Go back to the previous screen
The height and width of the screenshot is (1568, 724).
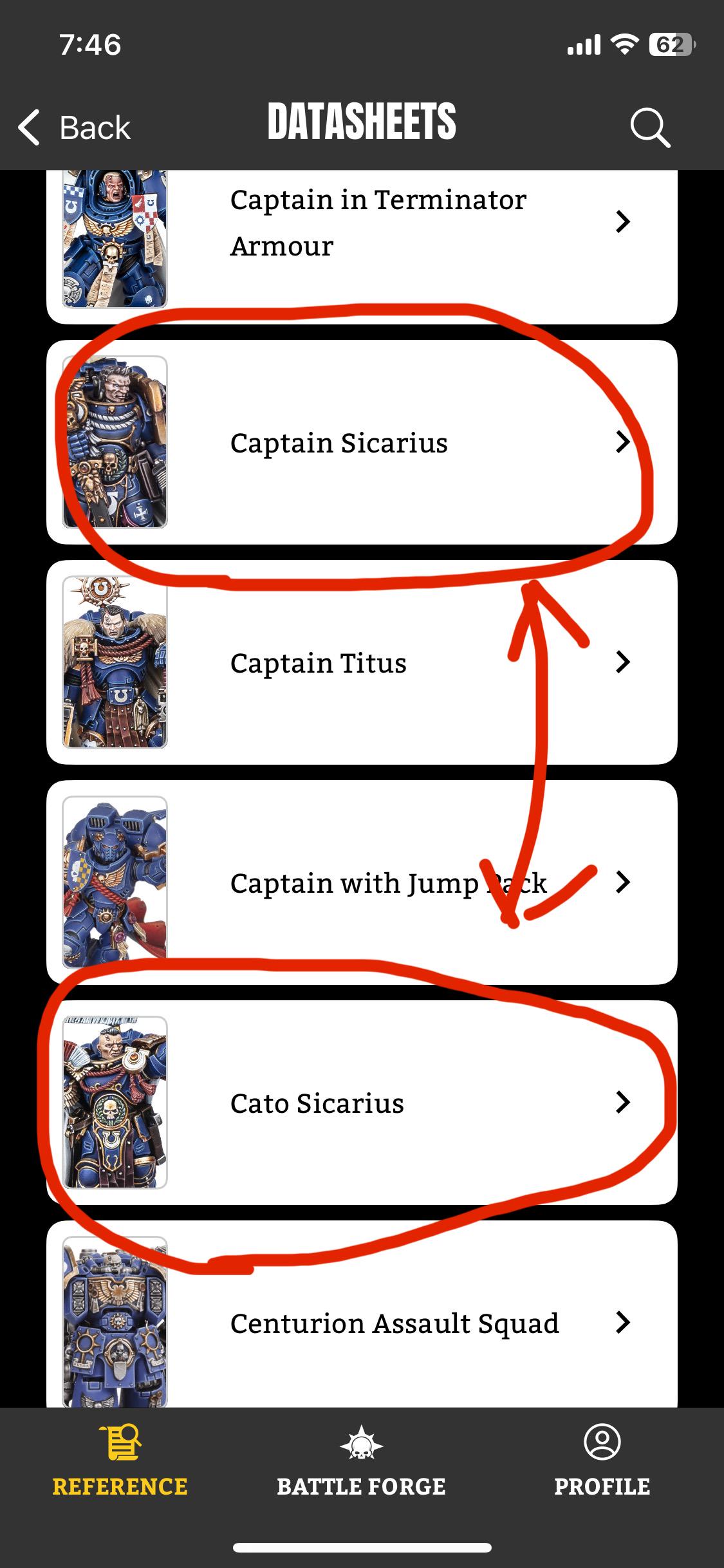pos(74,127)
